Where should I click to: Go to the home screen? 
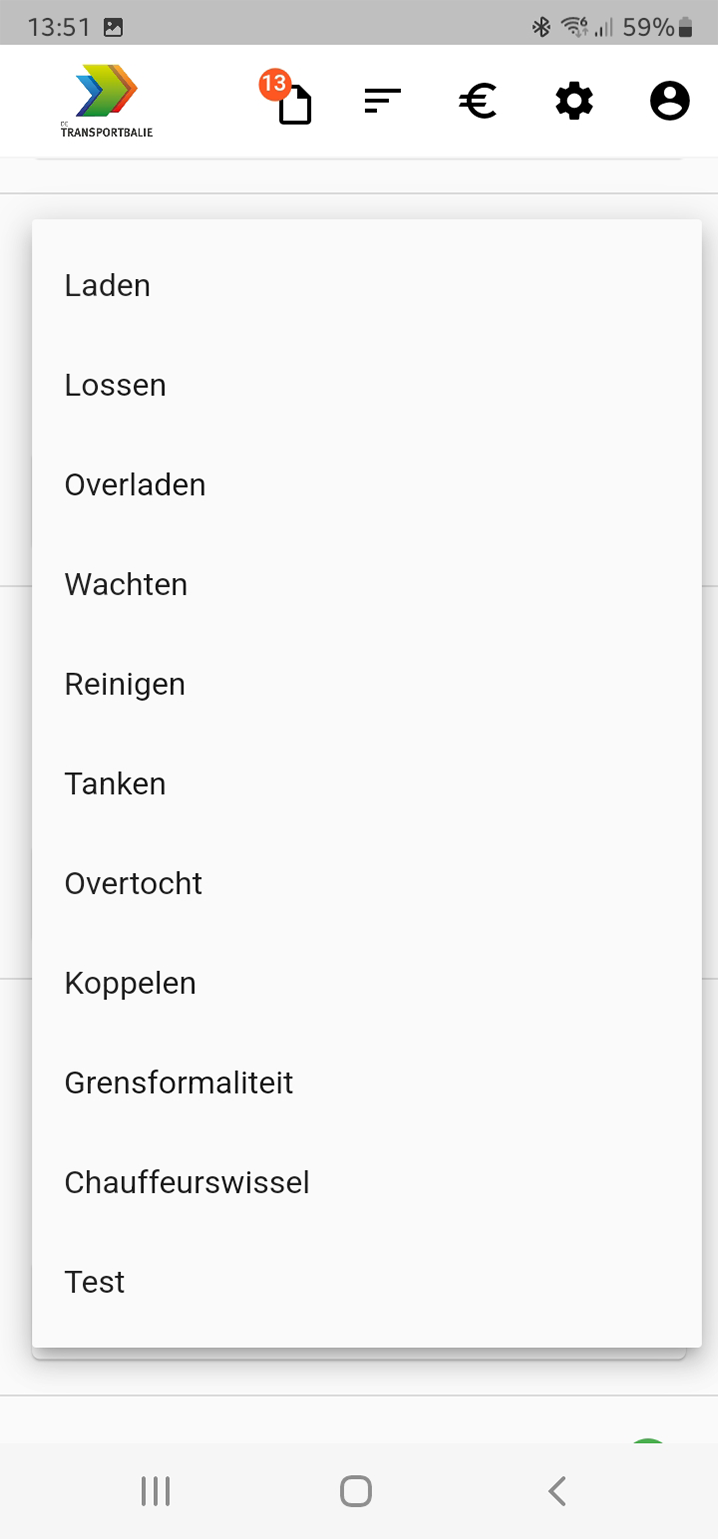coord(356,1491)
